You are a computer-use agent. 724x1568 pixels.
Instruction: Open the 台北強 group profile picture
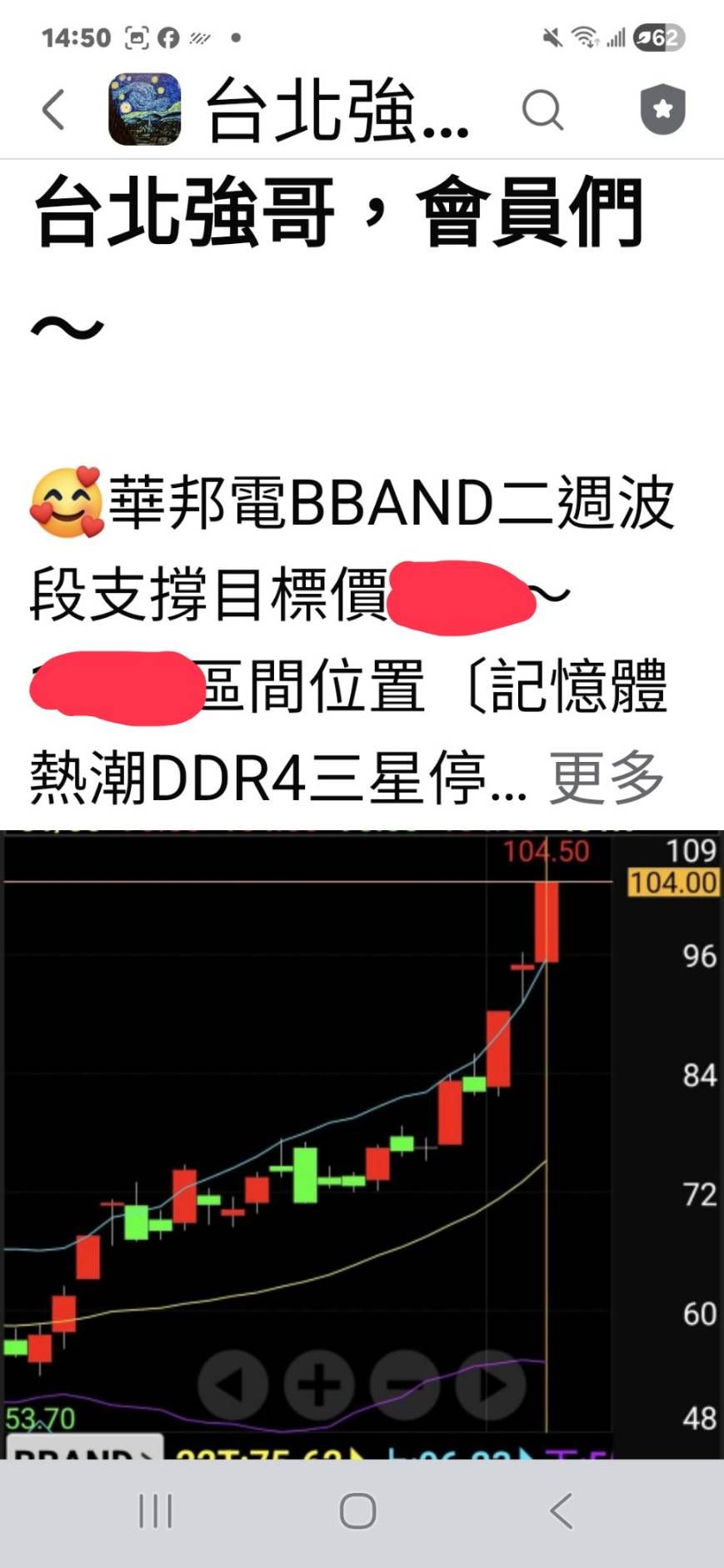(145, 110)
